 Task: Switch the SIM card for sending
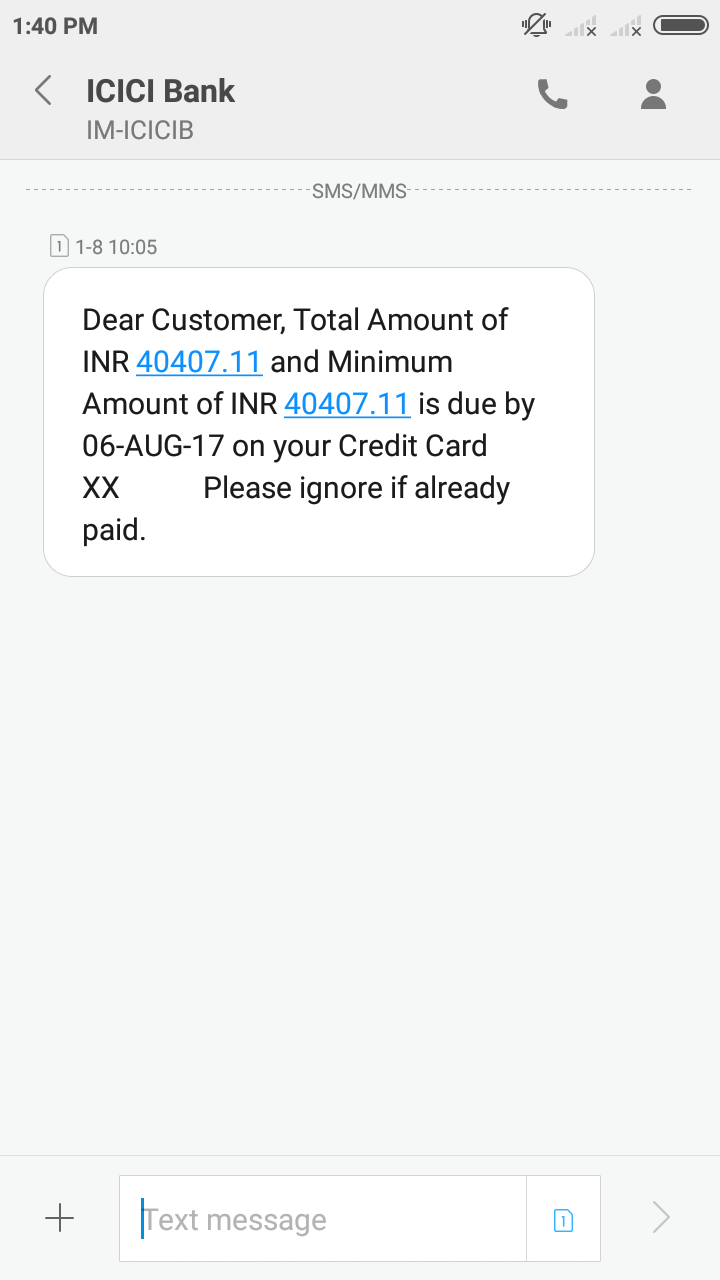click(563, 1219)
